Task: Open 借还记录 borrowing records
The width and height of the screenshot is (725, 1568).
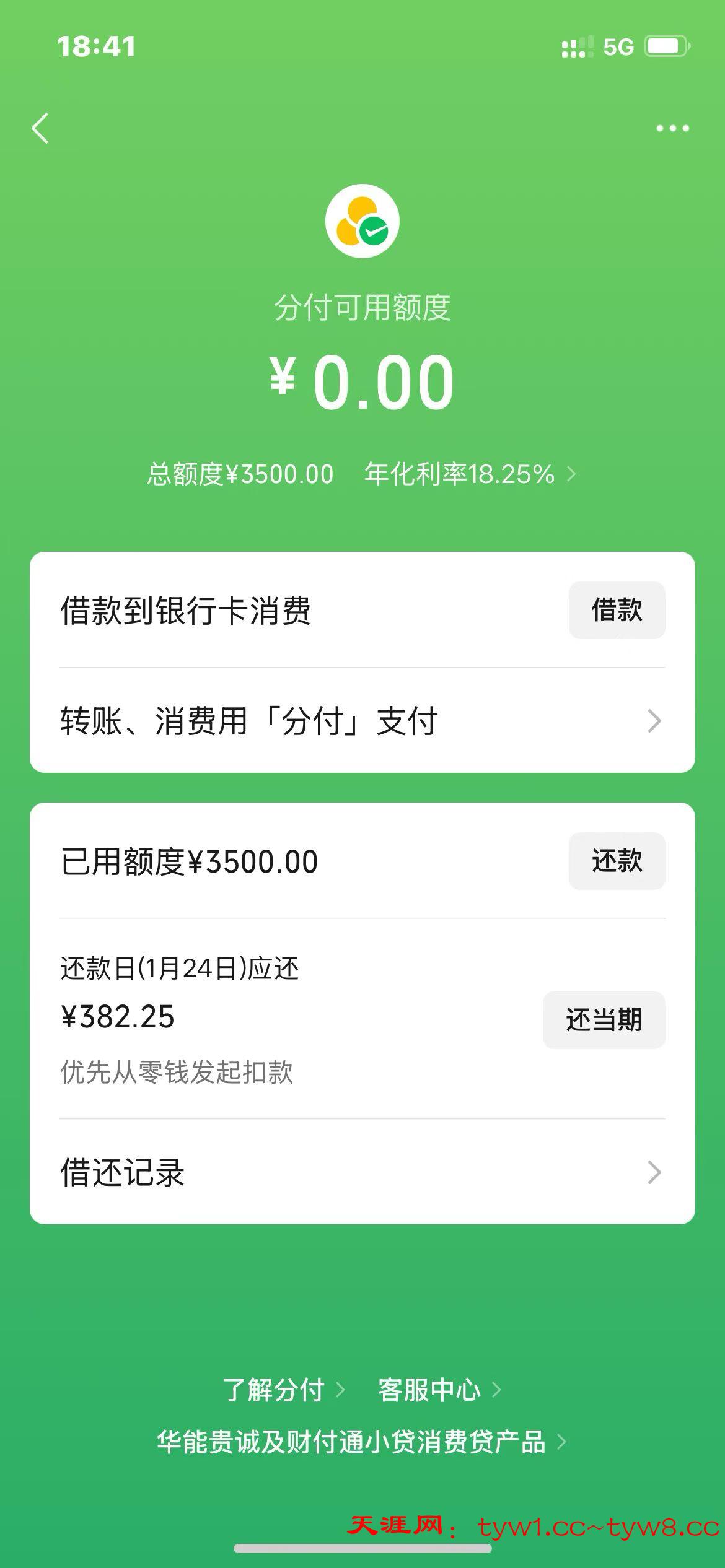Action: [362, 1172]
